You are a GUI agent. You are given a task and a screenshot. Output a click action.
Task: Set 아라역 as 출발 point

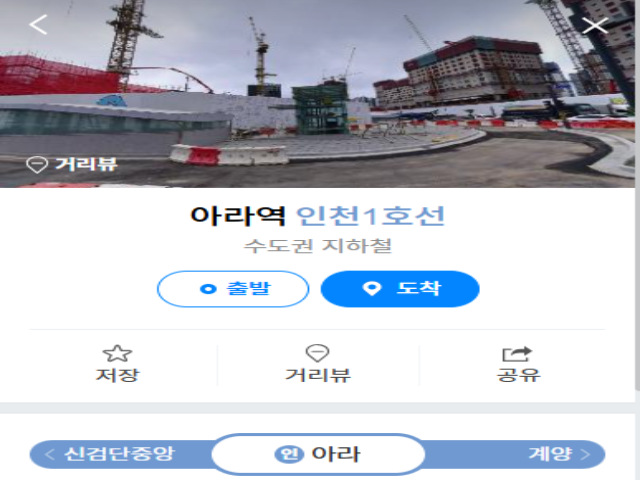pos(233,289)
